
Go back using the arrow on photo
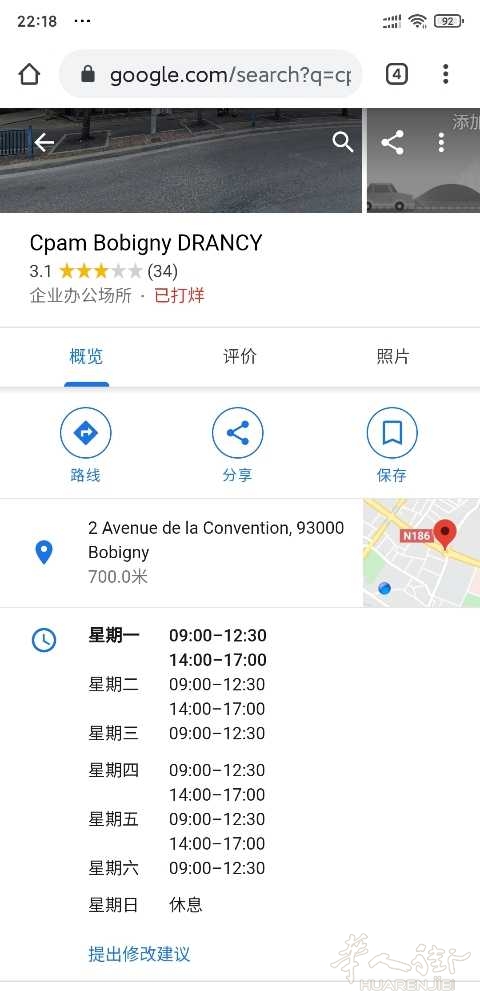tap(44, 142)
